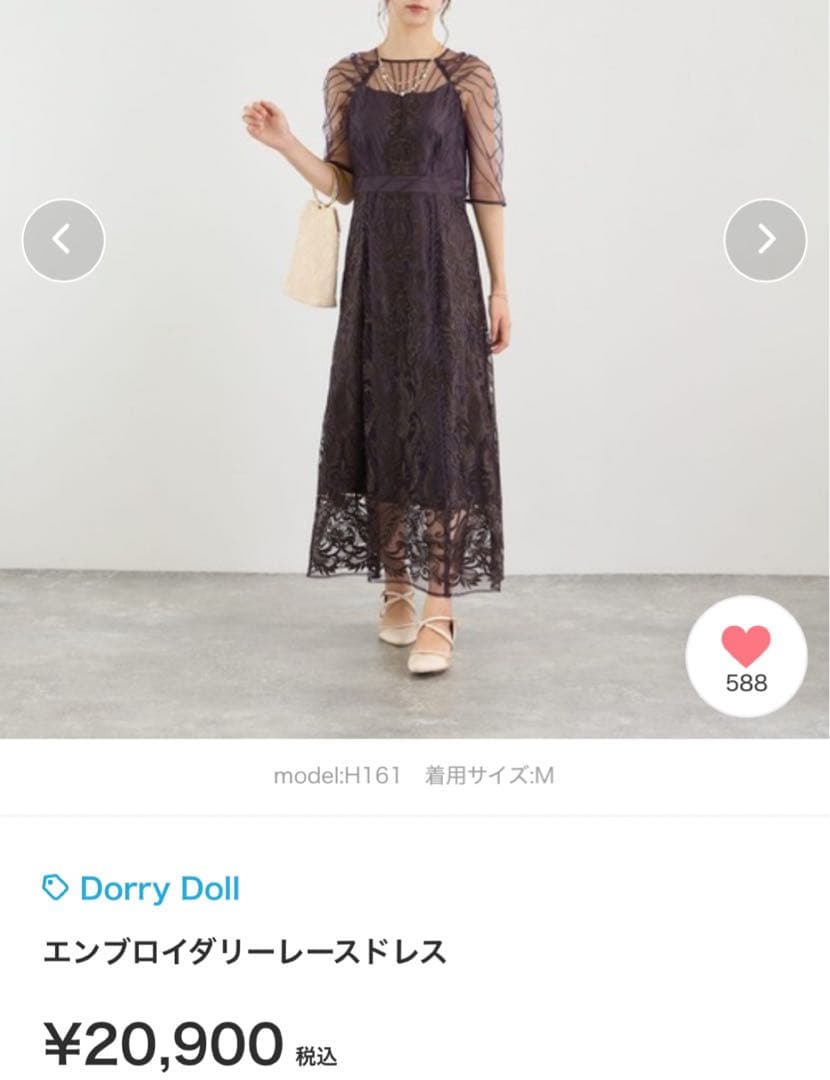Show the next product photo

pyautogui.click(x=765, y=240)
